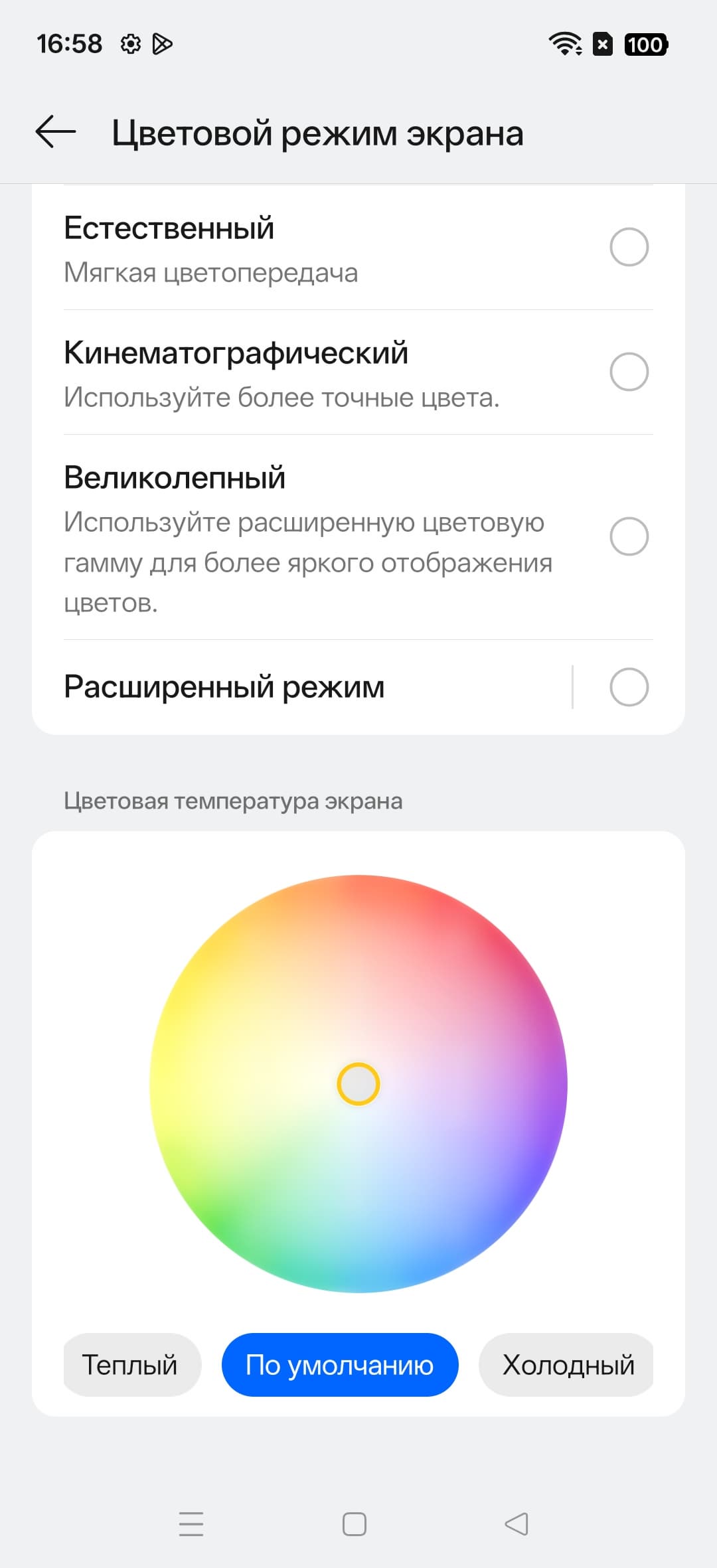The width and height of the screenshot is (717, 1568).
Task: Tap the color wheel's center marker
Action: click(x=358, y=1084)
